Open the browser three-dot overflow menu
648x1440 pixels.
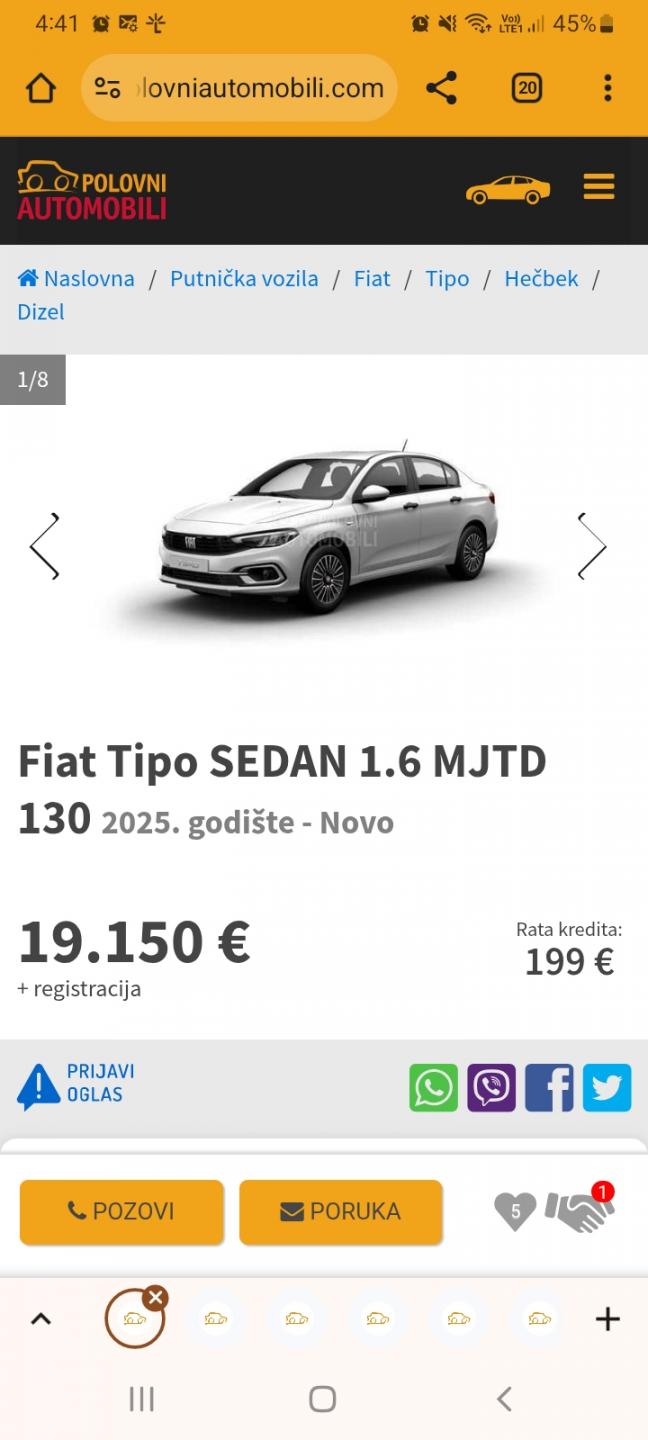coord(607,88)
